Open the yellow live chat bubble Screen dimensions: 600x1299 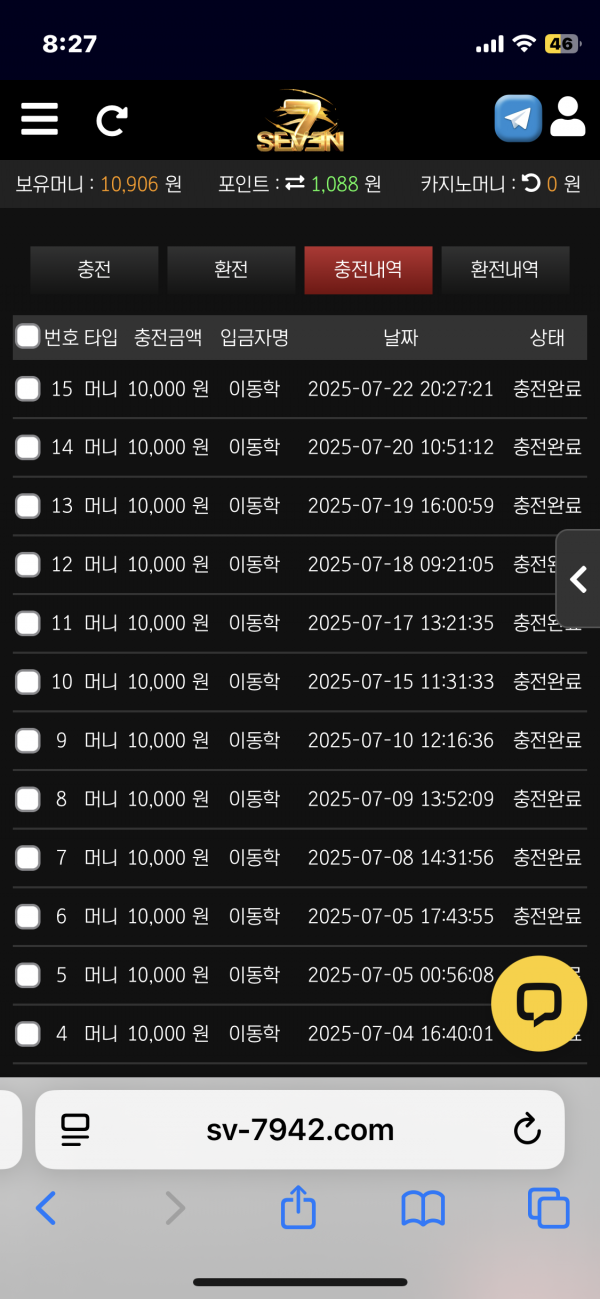tap(539, 1004)
